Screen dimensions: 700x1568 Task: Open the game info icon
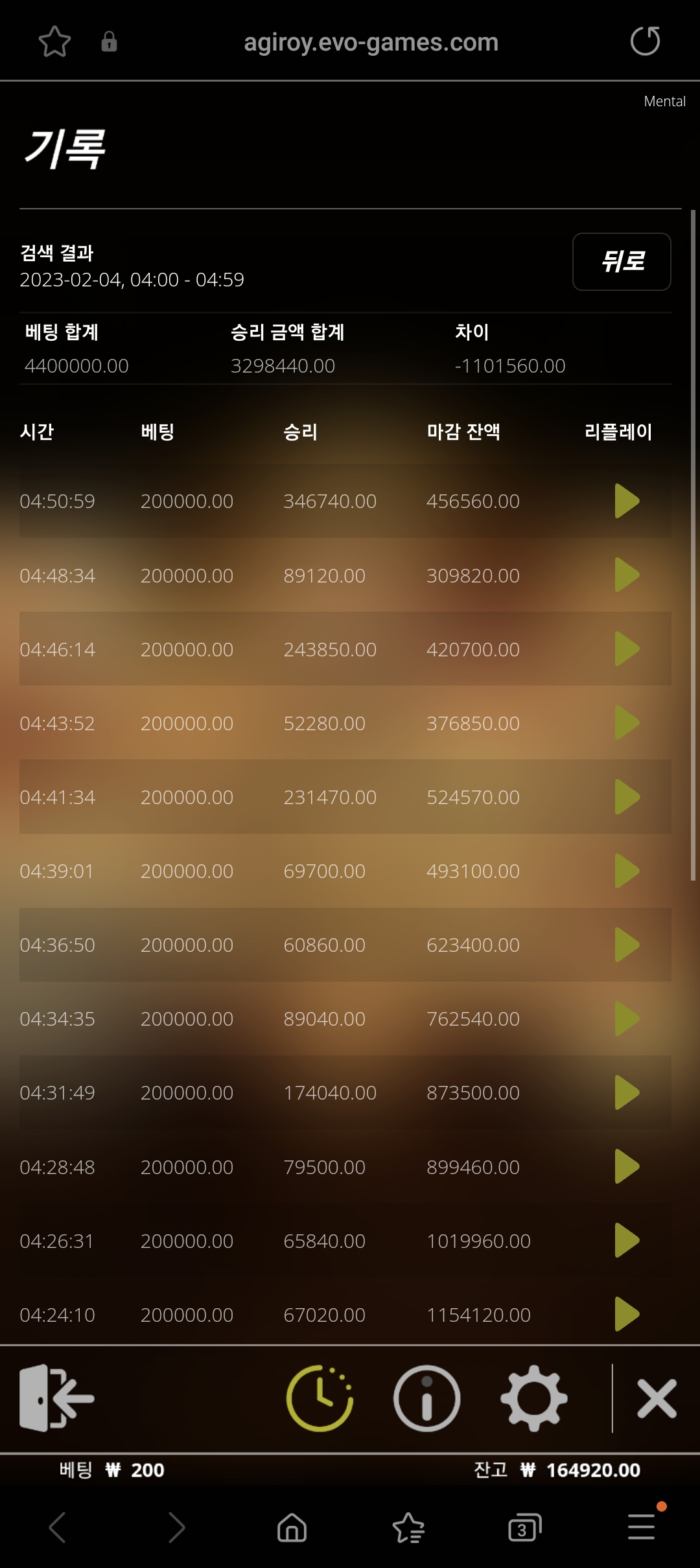(x=426, y=1398)
